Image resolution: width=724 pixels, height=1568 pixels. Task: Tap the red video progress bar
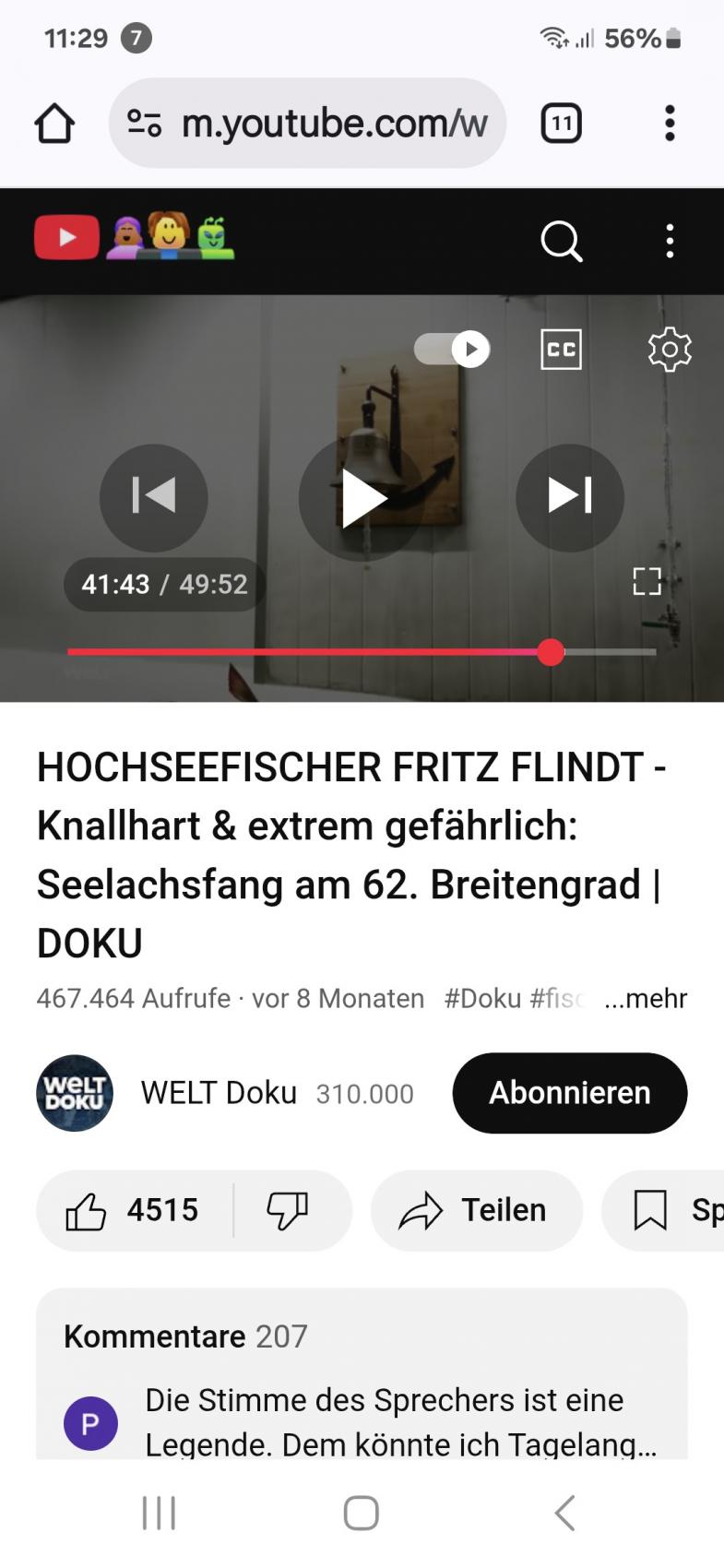coord(304,652)
